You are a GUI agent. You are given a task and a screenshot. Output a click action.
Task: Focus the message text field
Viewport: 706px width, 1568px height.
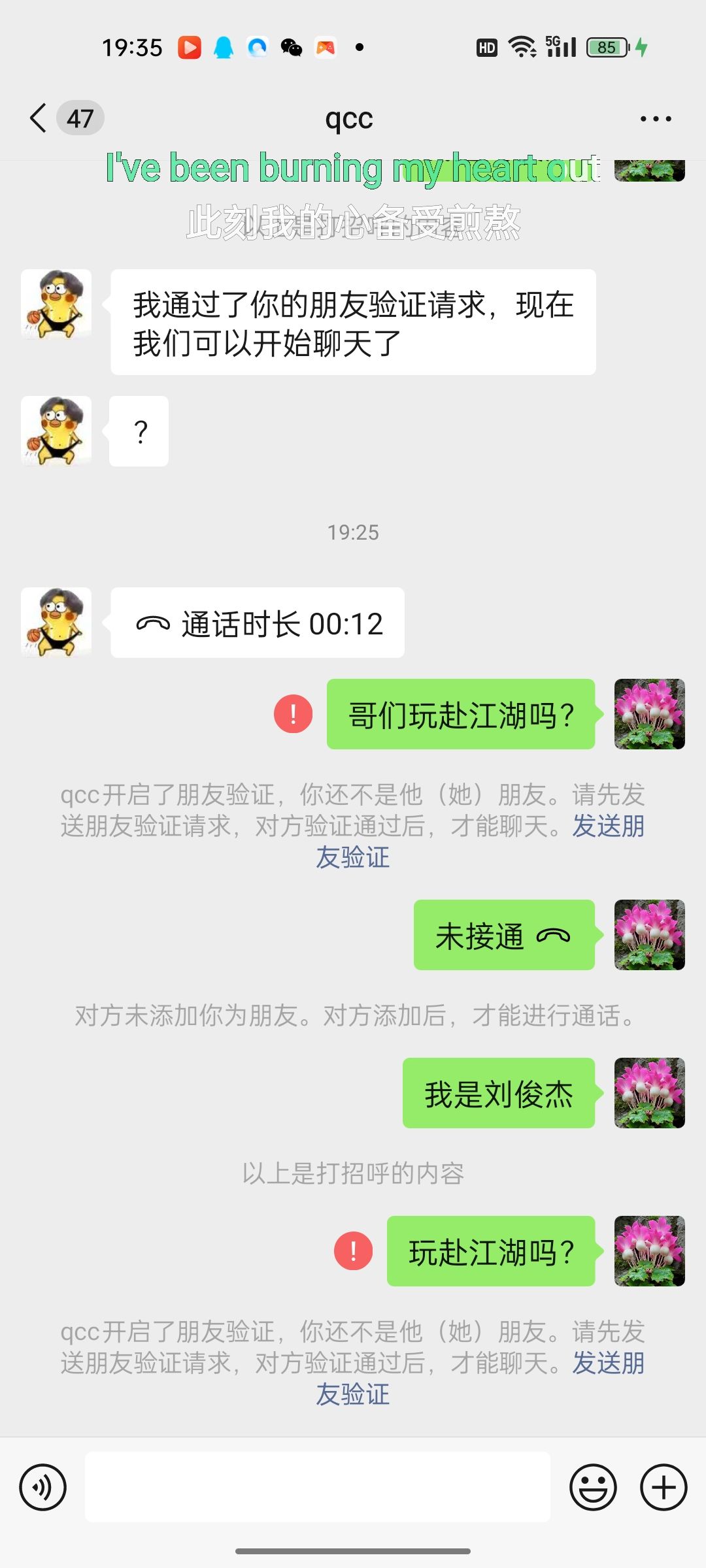tap(318, 1487)
